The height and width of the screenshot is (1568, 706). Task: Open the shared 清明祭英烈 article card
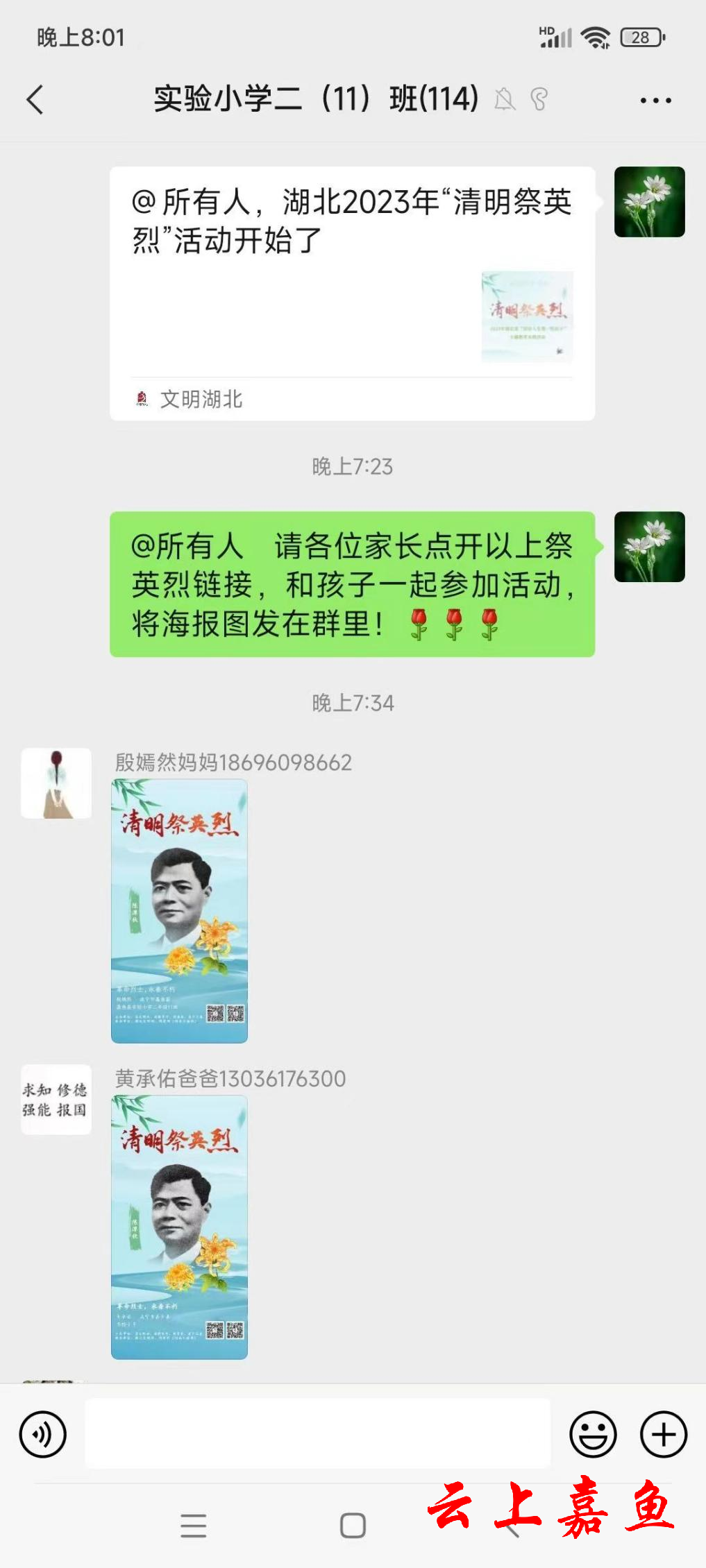tap(352, 293)
